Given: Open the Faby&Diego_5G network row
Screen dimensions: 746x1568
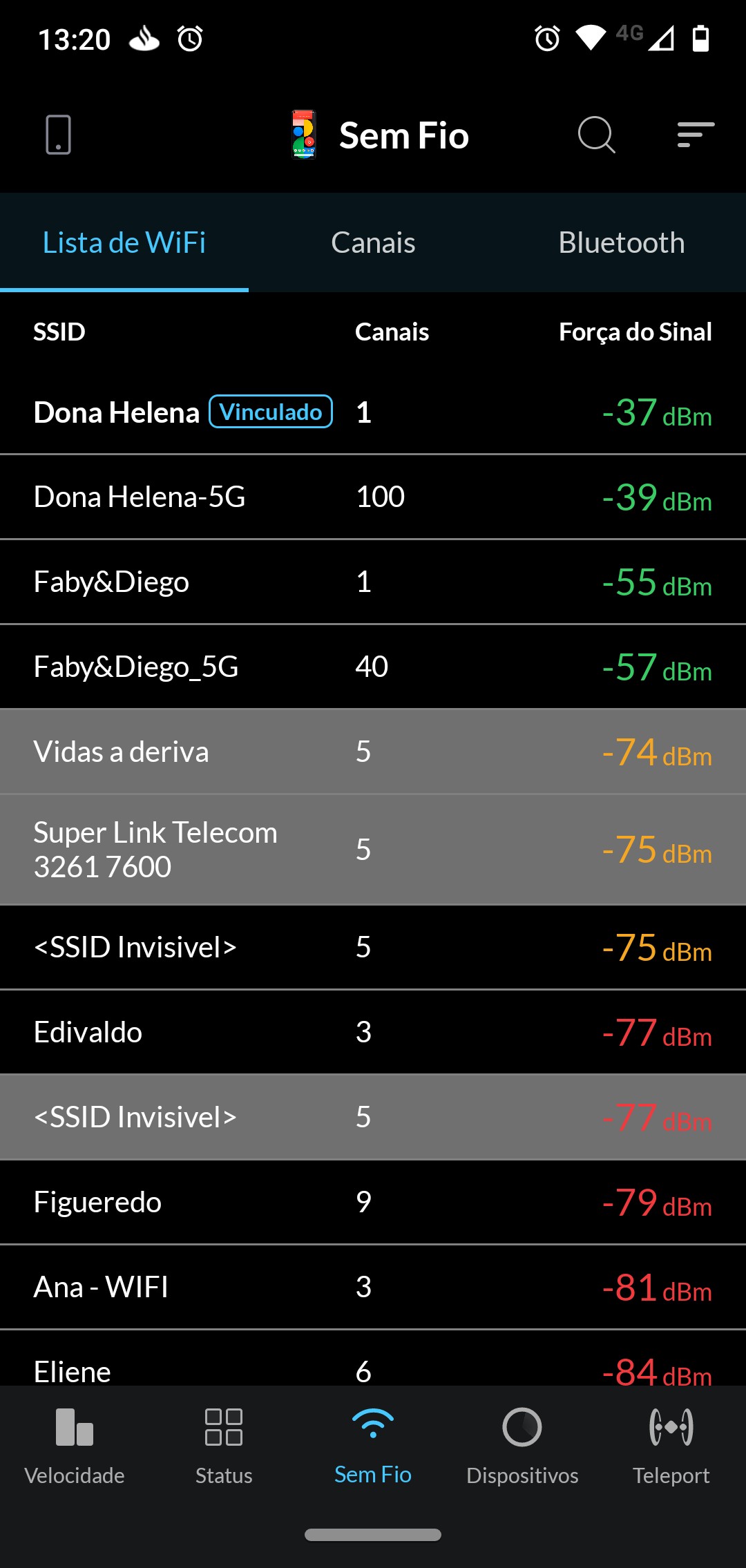Looking at the screenshot, I should click(x=373, y=667).
